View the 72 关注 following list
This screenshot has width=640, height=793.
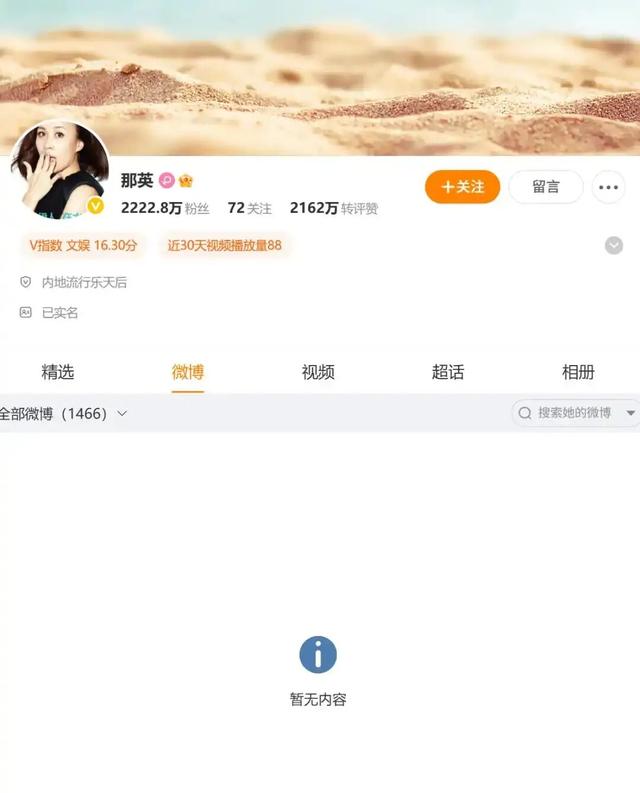pyautogui.click(x=249, y=208)
